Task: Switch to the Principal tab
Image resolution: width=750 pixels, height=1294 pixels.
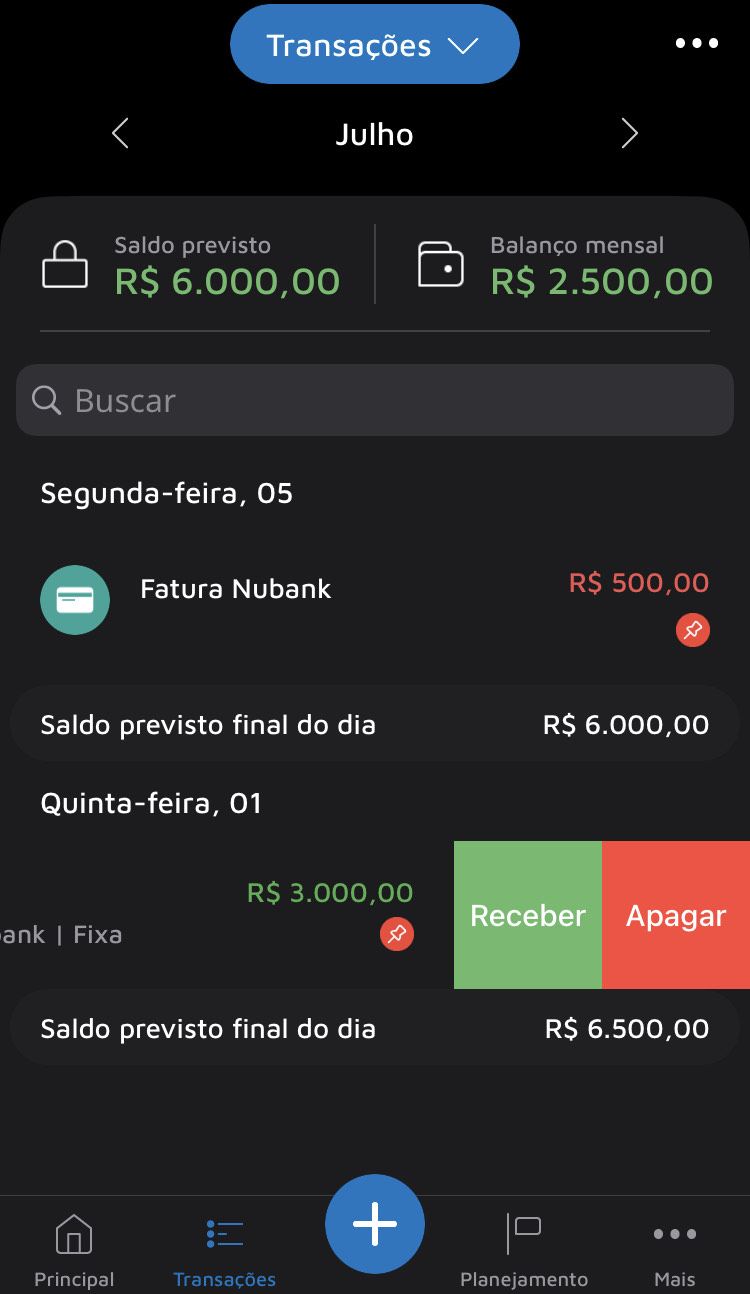Action: pos(74,1250)
